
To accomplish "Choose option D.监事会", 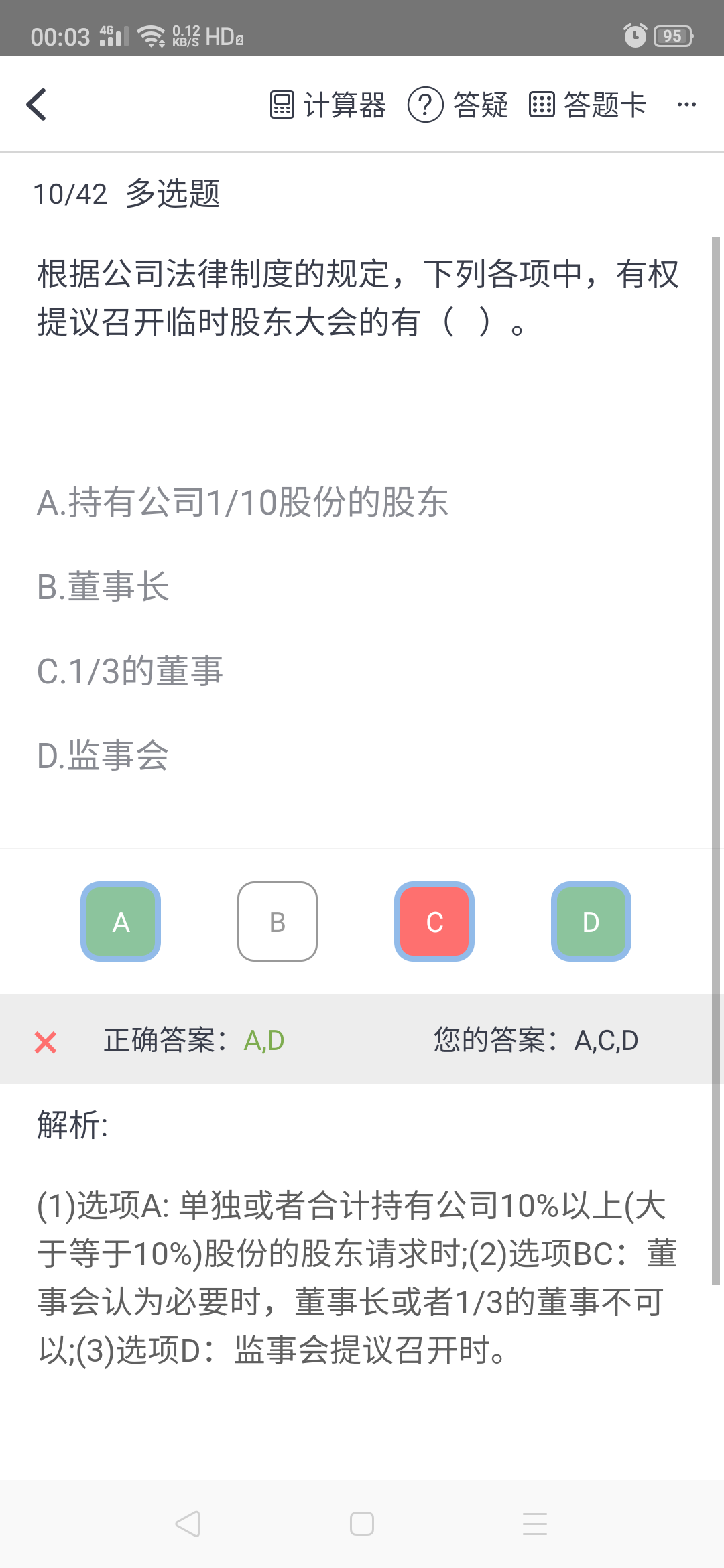I will tap(103, 756).
